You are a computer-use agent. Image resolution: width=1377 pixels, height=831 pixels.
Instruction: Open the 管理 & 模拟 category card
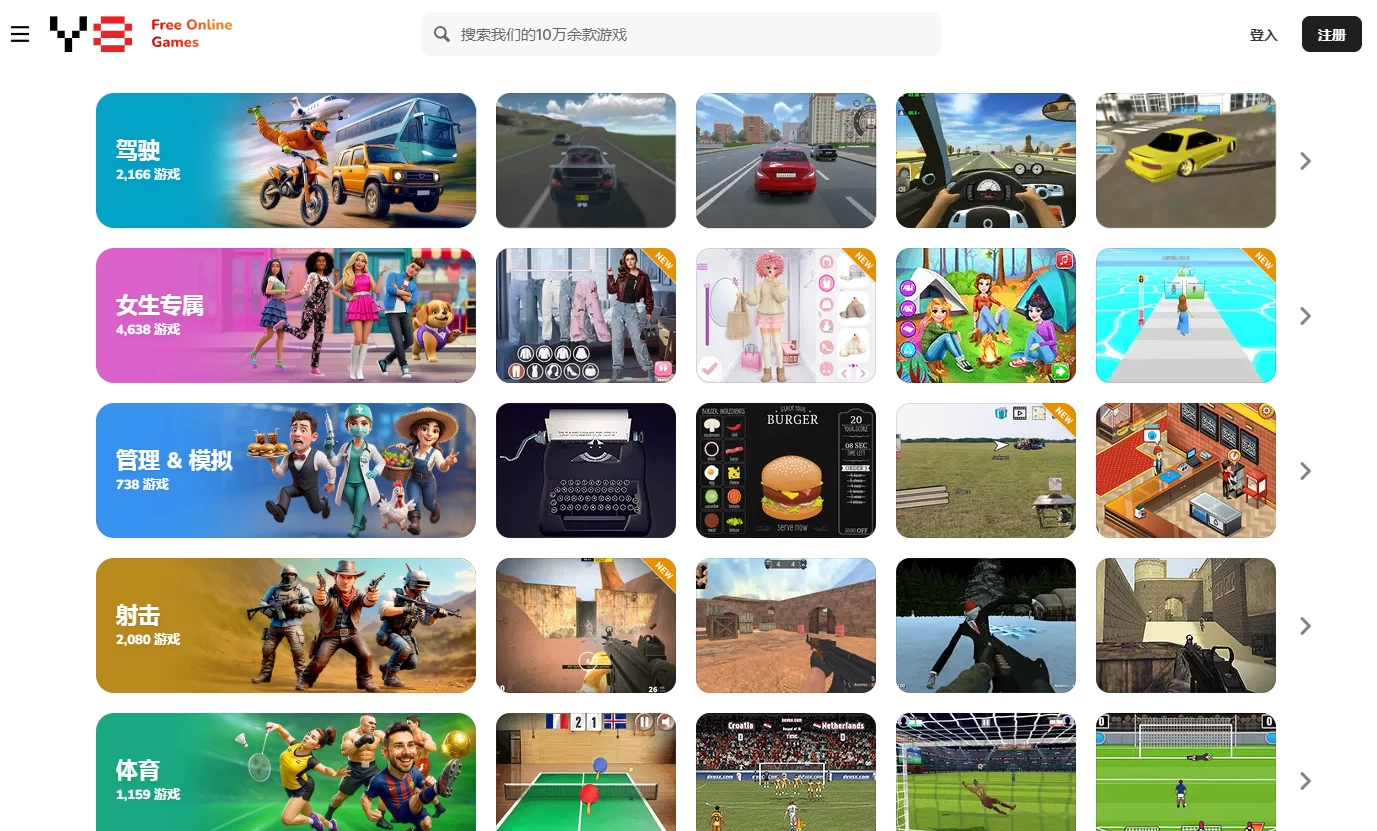285,471
